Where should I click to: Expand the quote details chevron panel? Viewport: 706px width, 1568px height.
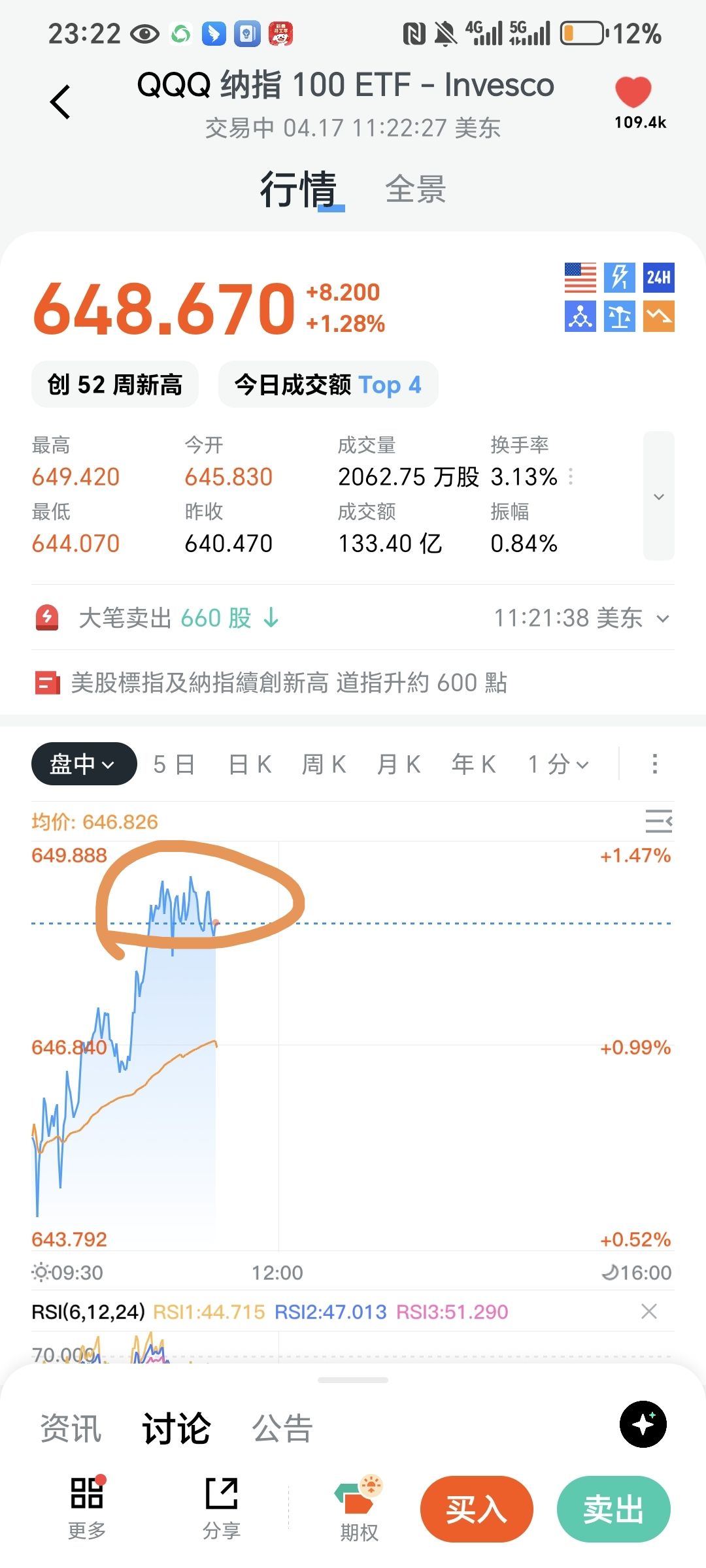click(x=658, y=497)
